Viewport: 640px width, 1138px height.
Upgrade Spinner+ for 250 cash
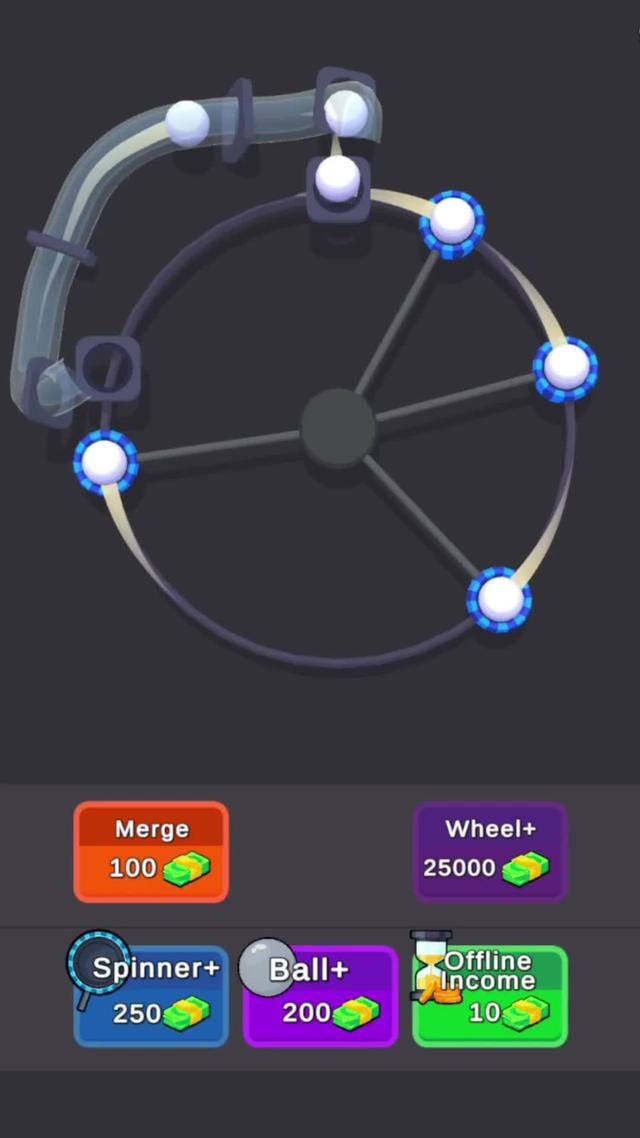151,996
